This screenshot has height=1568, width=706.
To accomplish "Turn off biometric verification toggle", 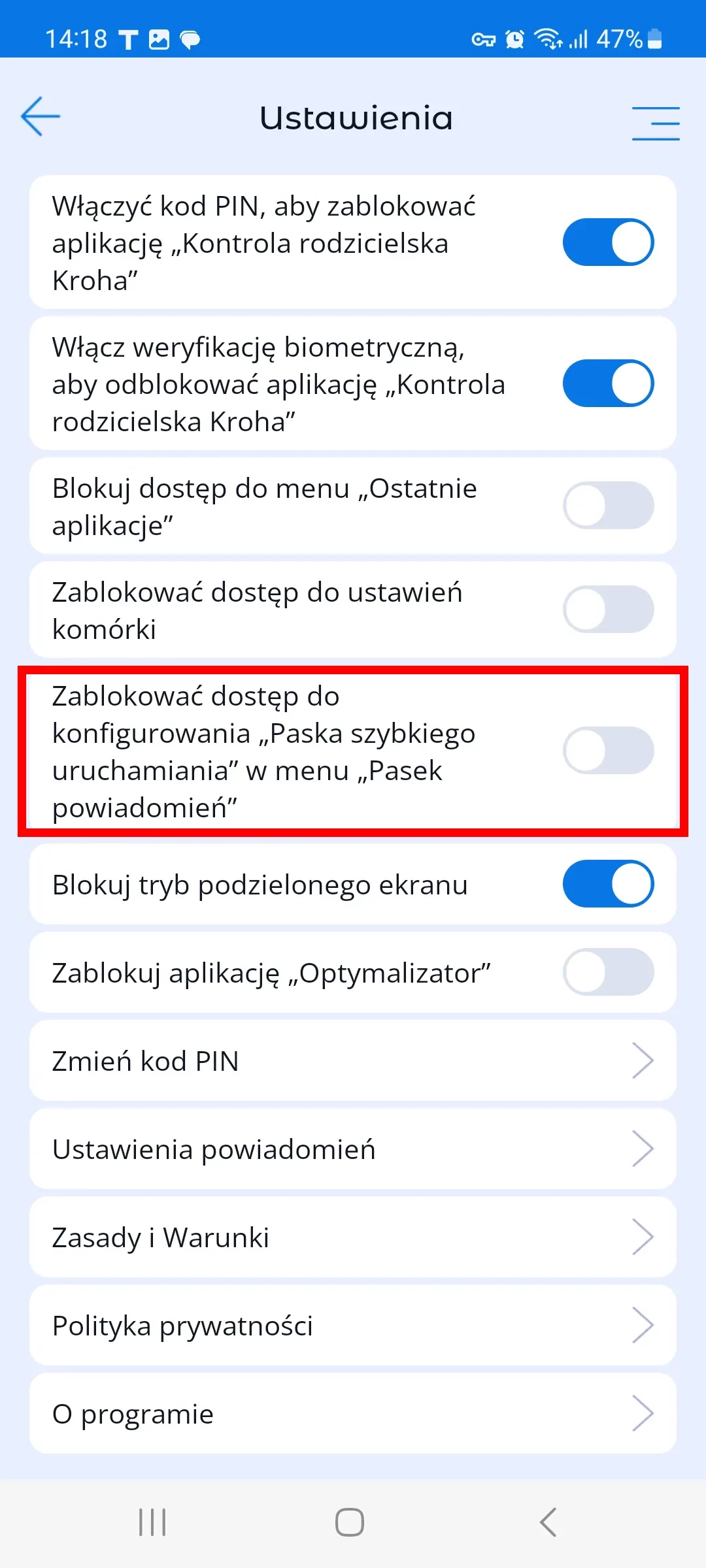I will click(x=608, y=384).
